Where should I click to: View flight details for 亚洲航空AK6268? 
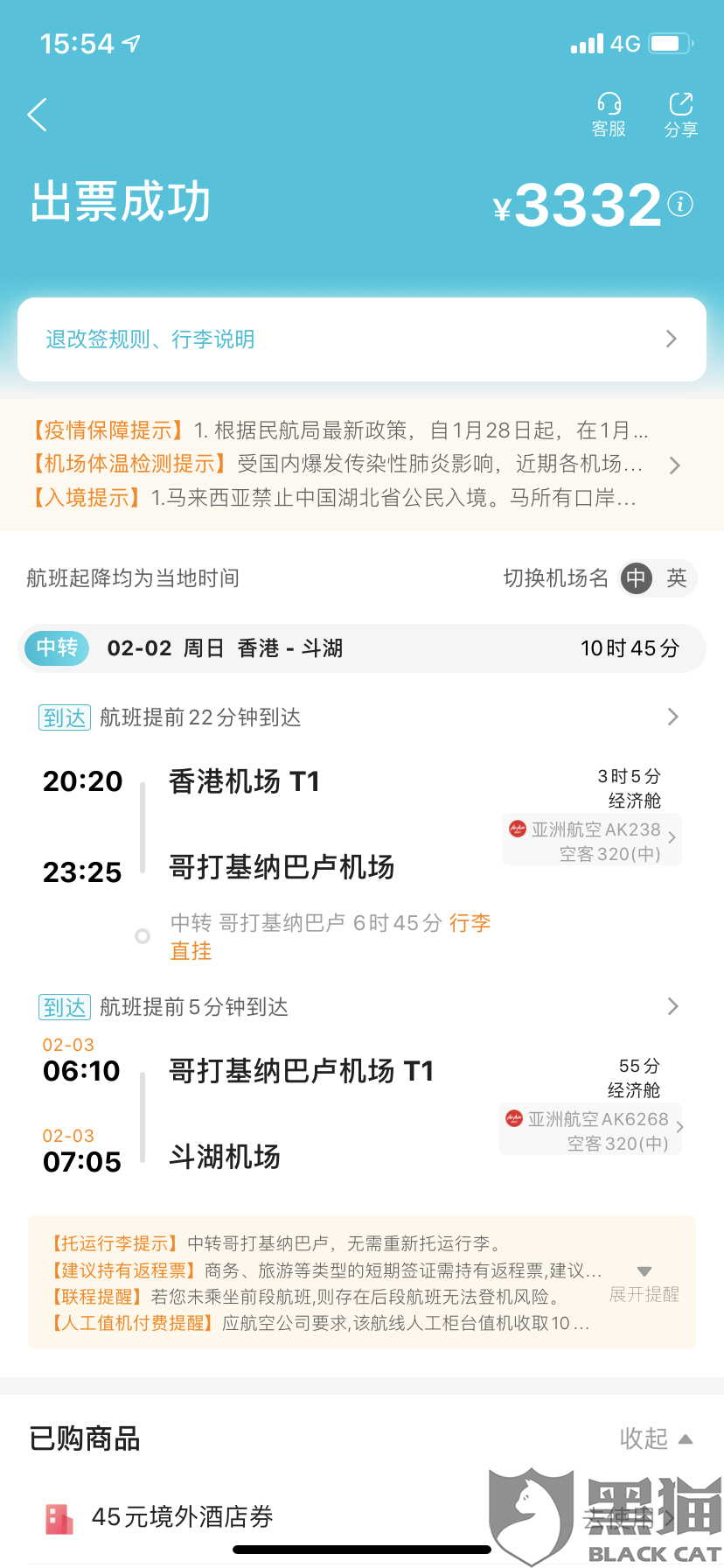590,1130
